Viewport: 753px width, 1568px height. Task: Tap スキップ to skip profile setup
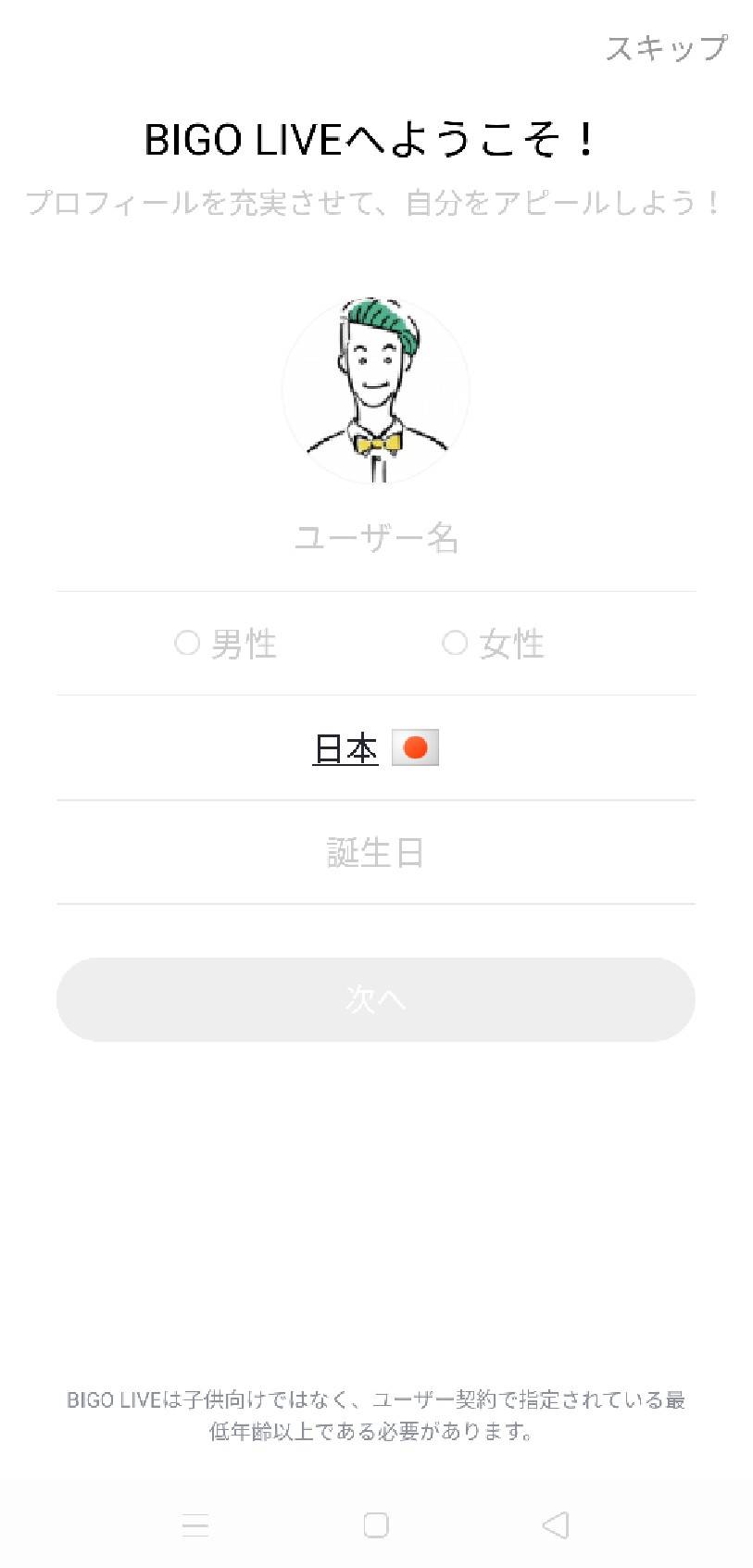pyautogui.click(x=666, y=48)
